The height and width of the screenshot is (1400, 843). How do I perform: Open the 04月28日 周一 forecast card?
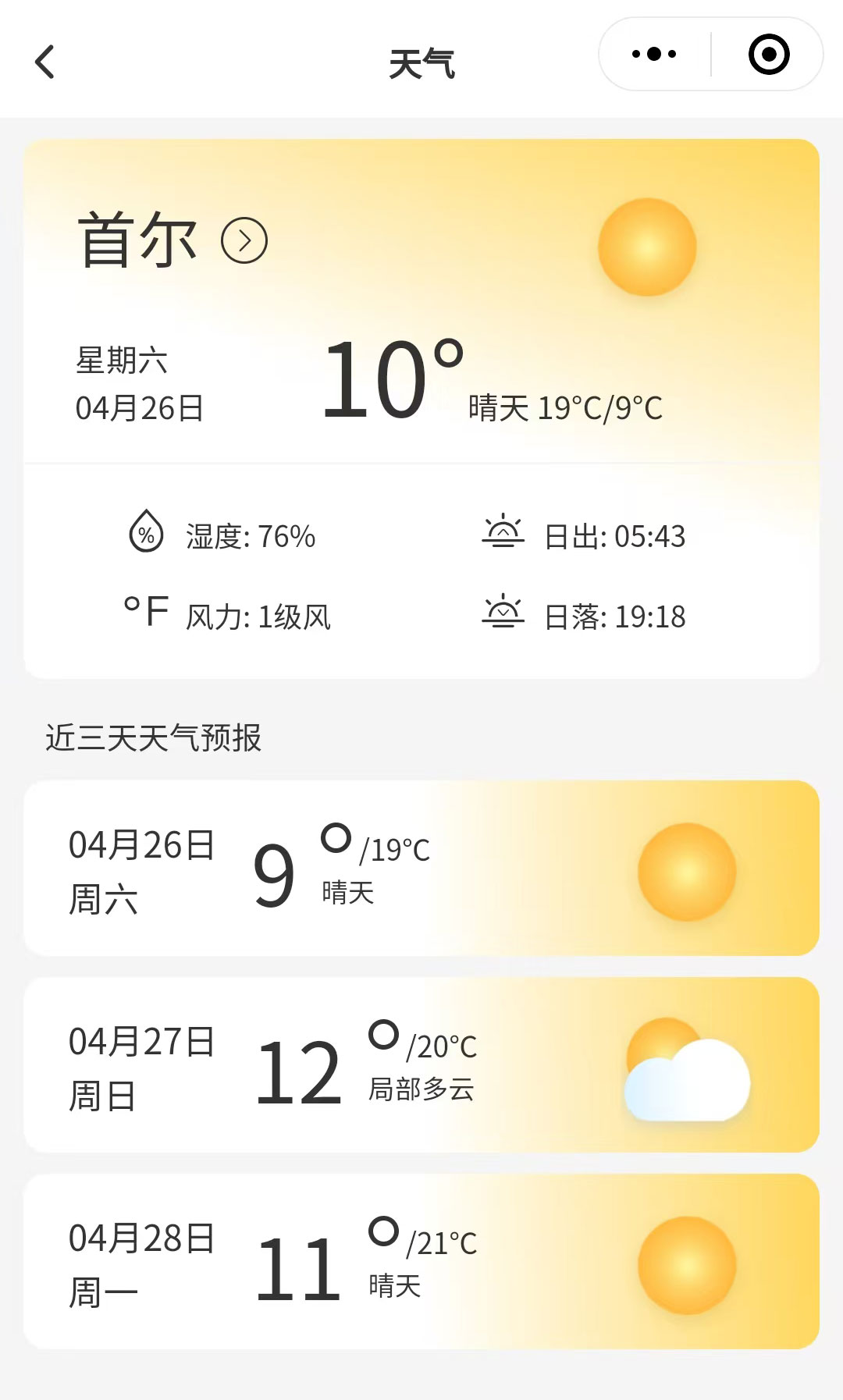pyautogui.click(x=421, y=1261)
